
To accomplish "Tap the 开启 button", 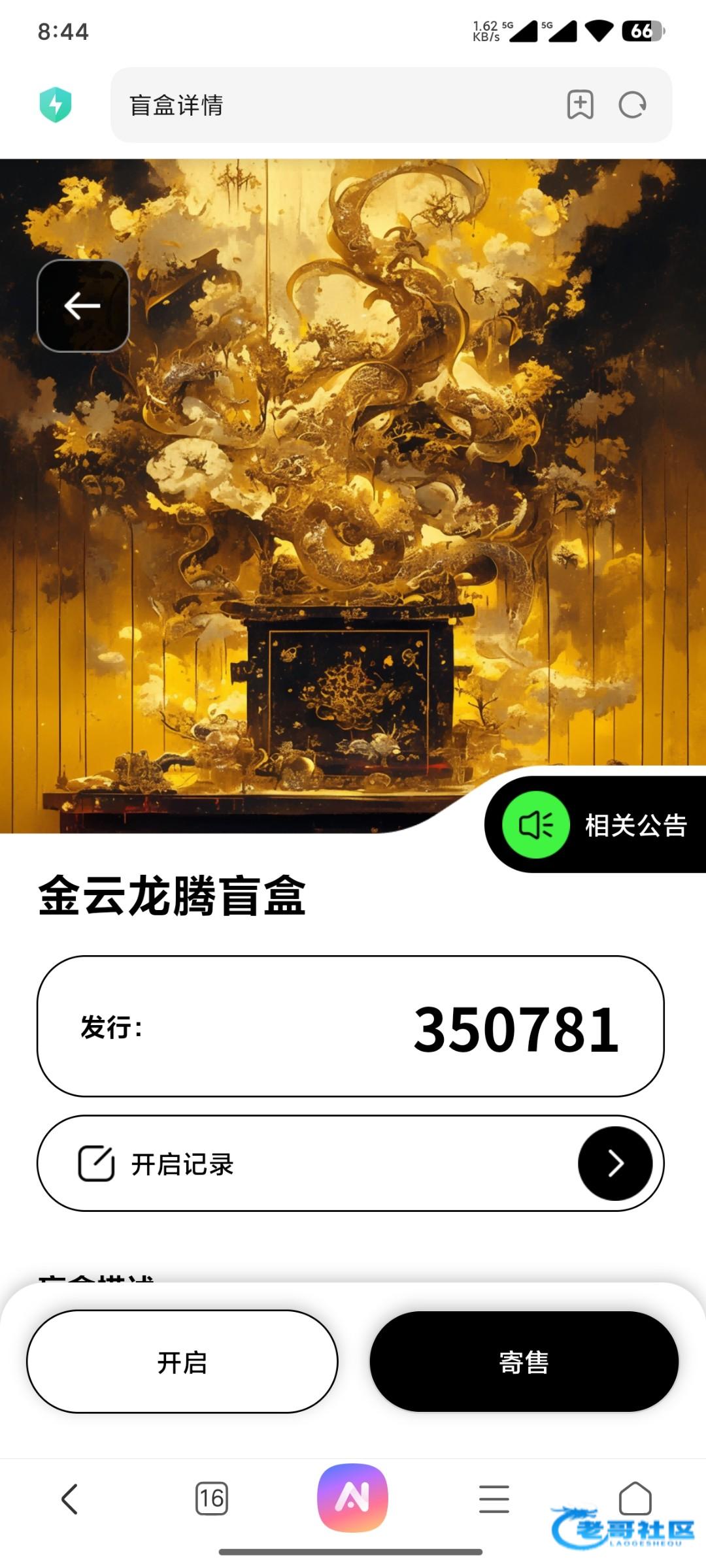I will pyautogui.click(x=182, y=1362).
